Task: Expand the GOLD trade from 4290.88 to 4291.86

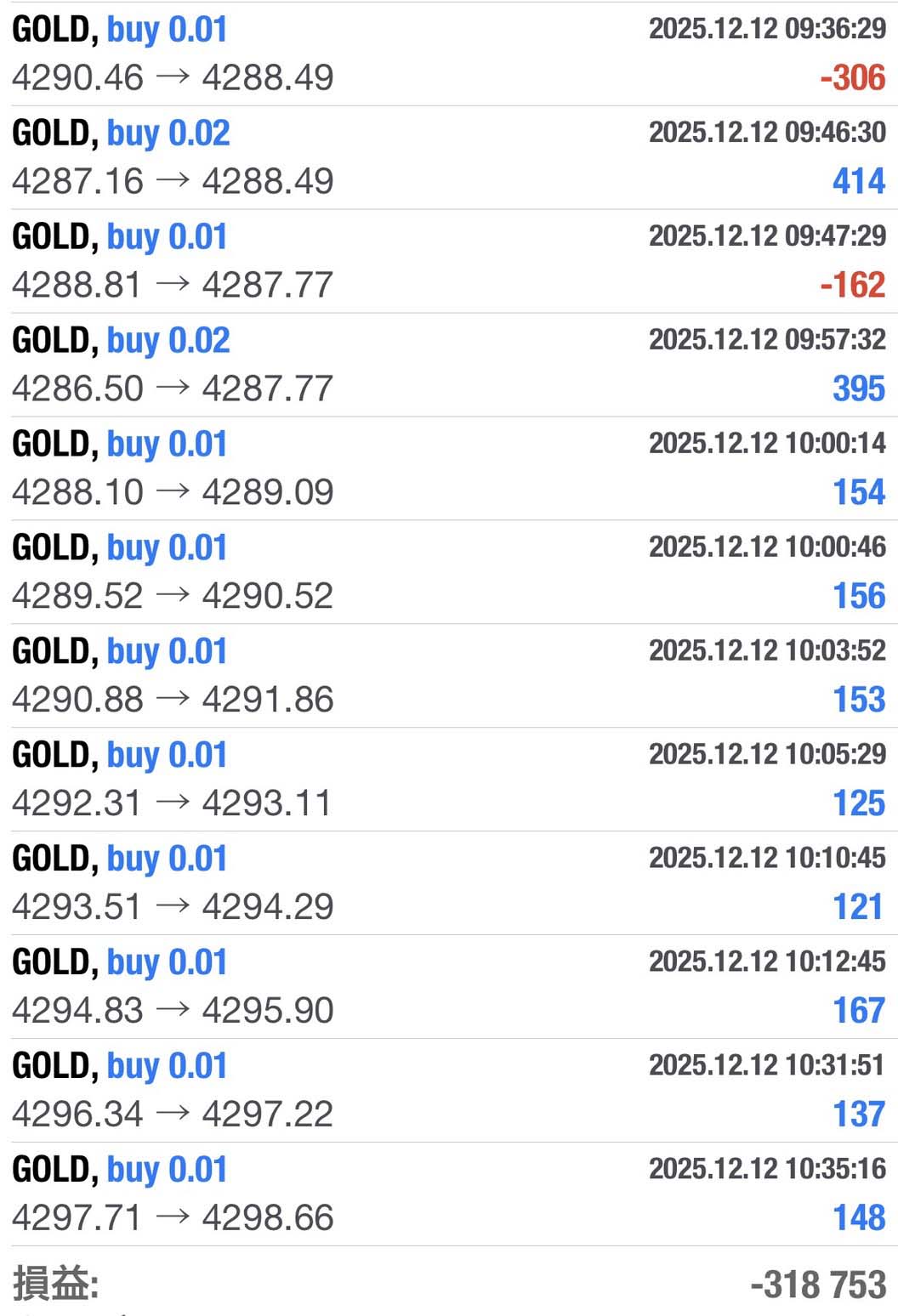Action: [449, 676]
